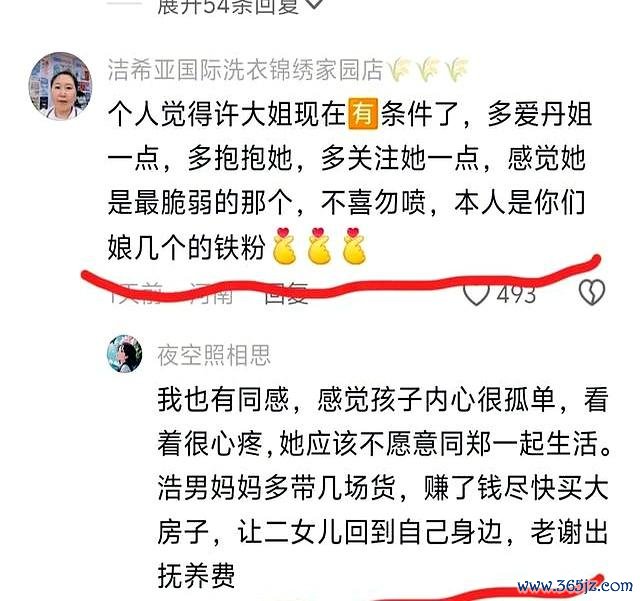The image size is (640, 601).
Task: Dislike the comment about 许大姐
Action: click(593, 293)
